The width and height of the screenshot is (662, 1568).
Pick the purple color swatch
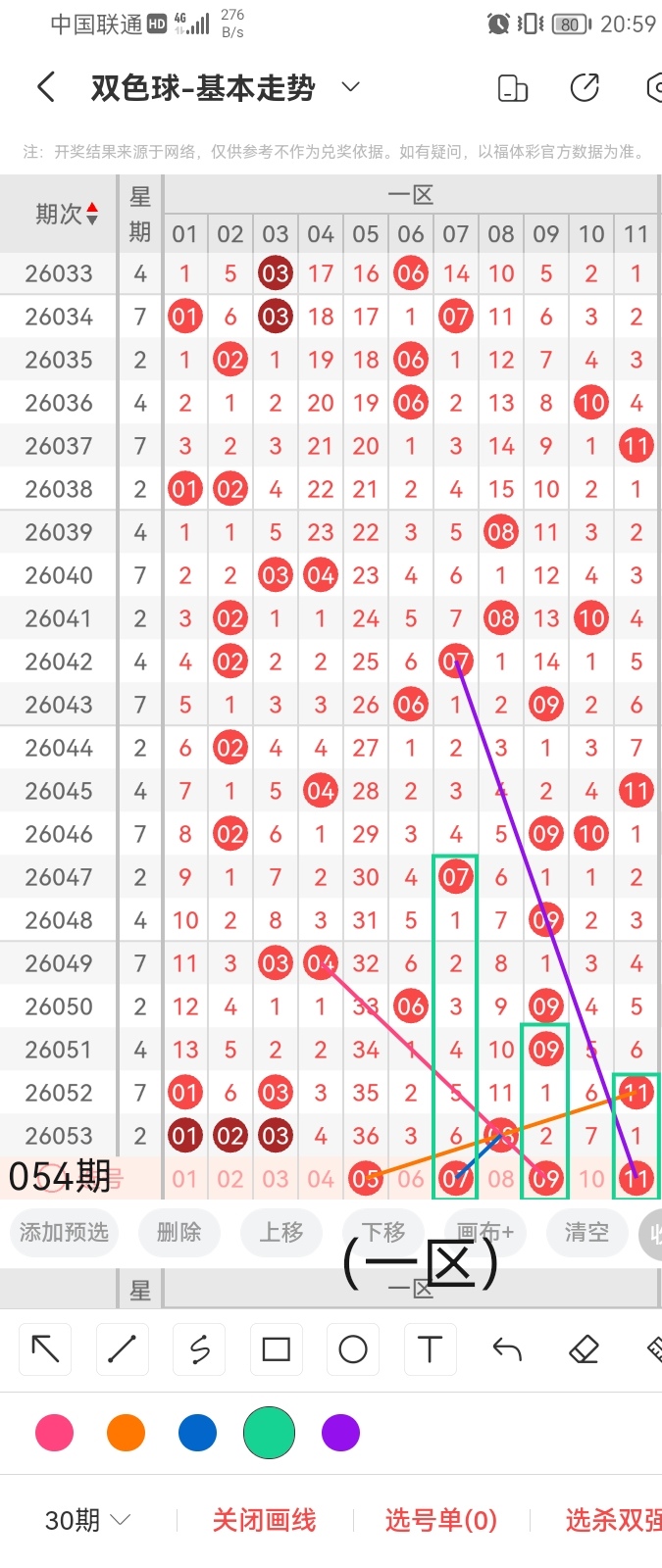pyautogui.click(x=340, y=1433)
